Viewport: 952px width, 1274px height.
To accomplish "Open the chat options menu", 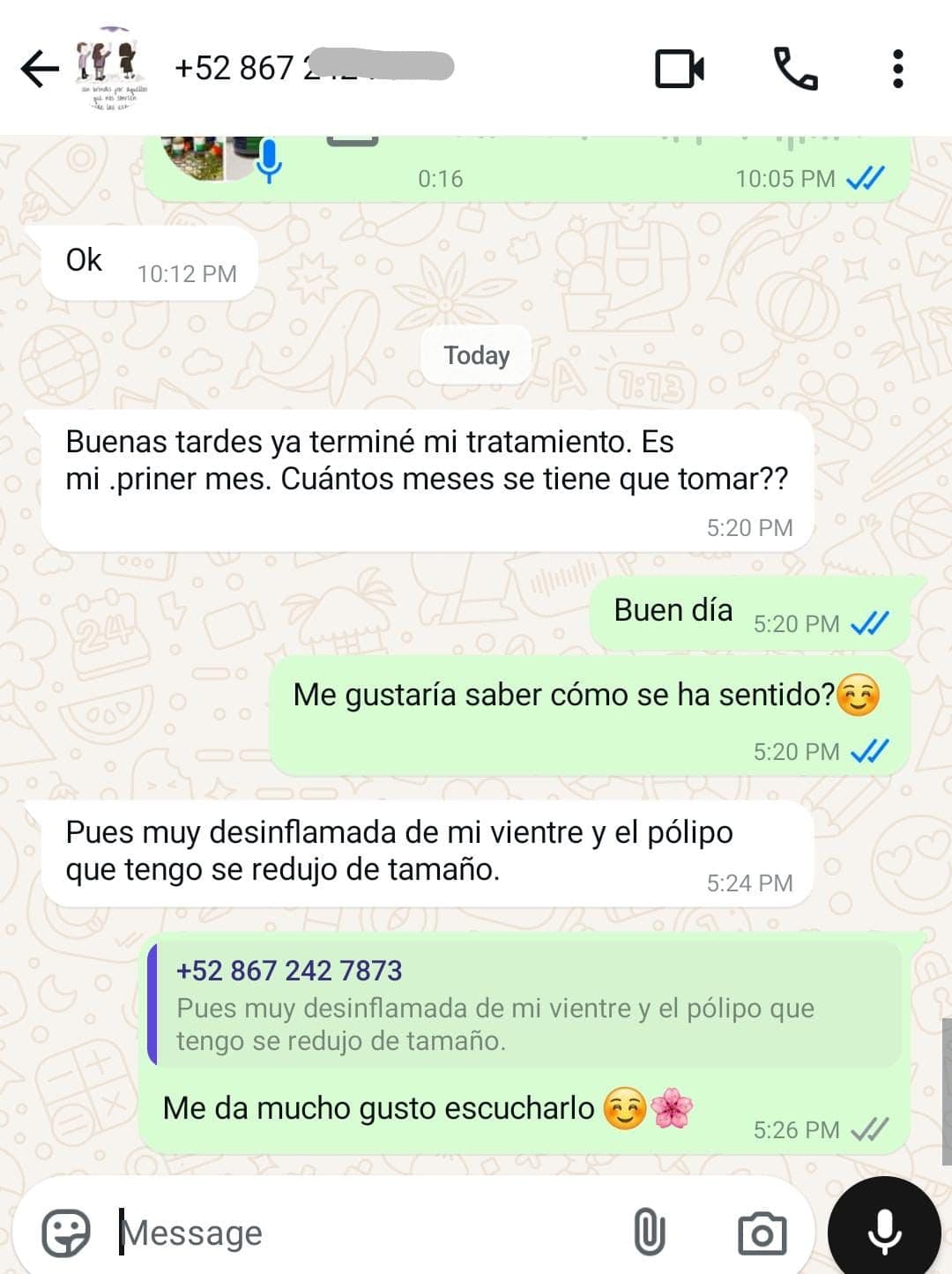I will click(898, 66).
